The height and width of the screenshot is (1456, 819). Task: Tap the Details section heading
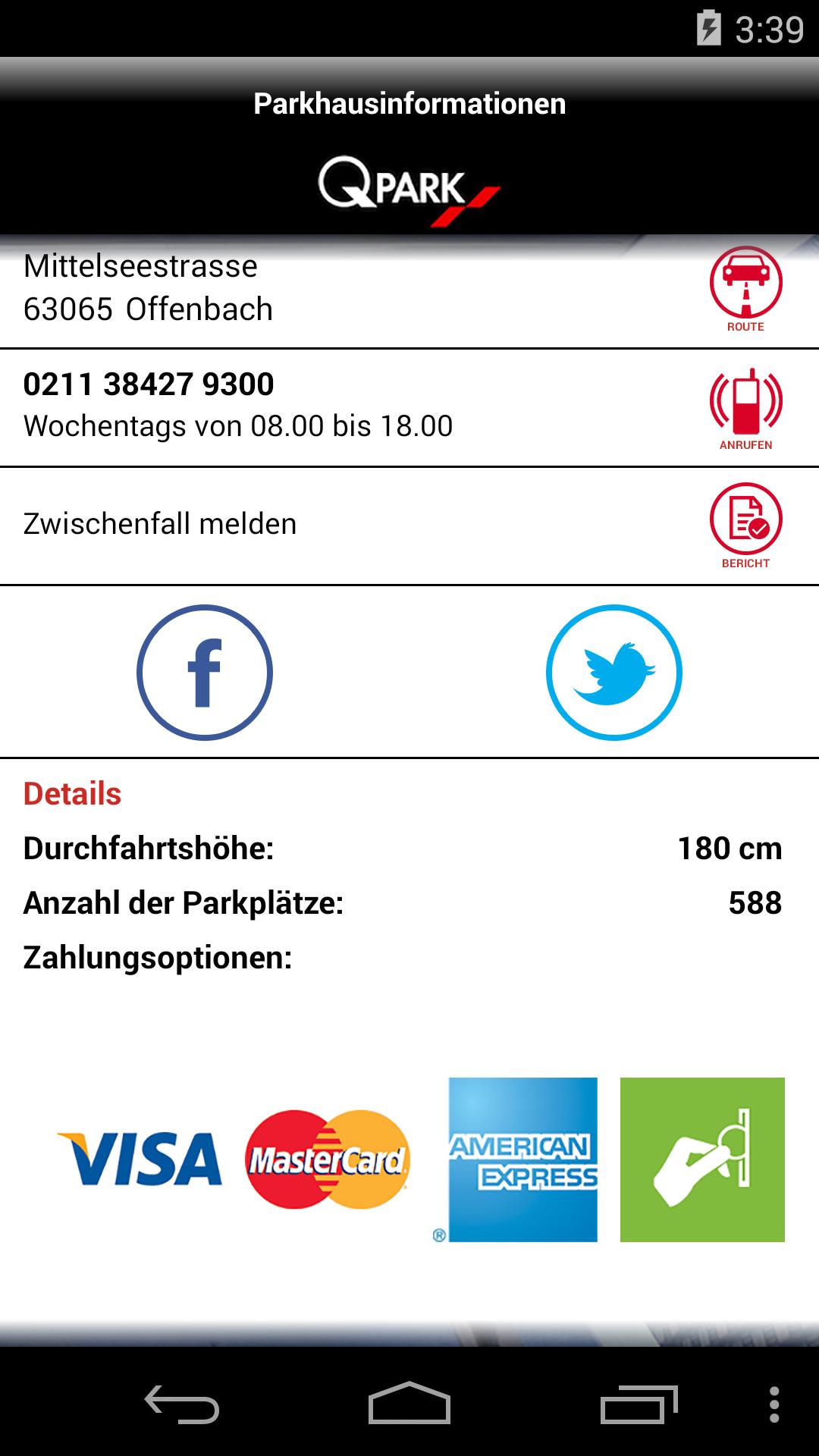(x=71, y=795)
